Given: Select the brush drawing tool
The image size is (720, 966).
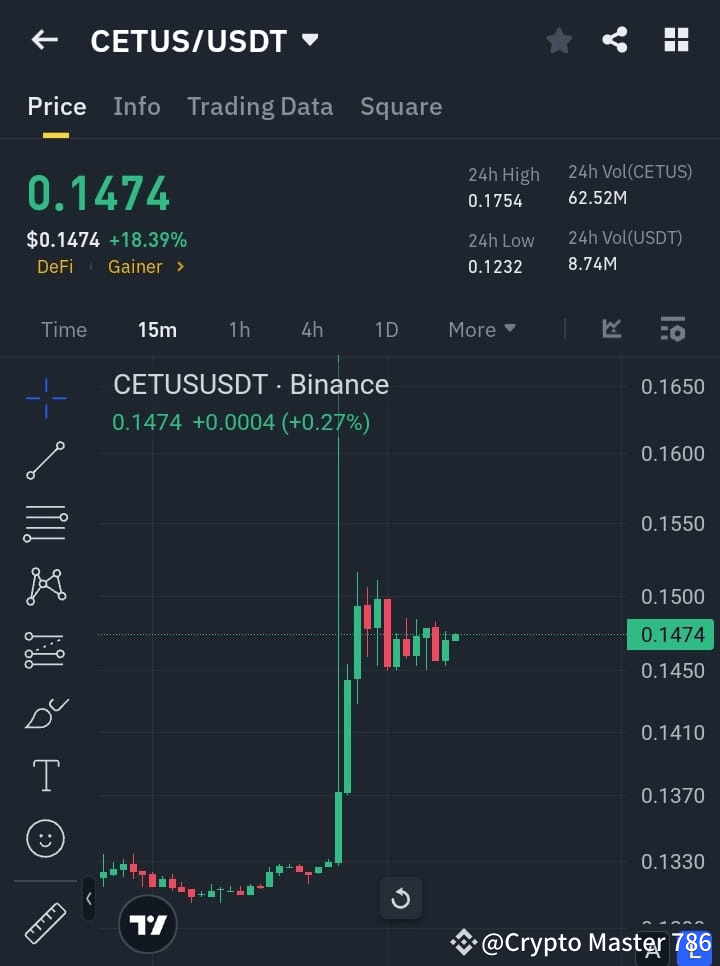Looking at the screenshot, I should click(45, 713).
